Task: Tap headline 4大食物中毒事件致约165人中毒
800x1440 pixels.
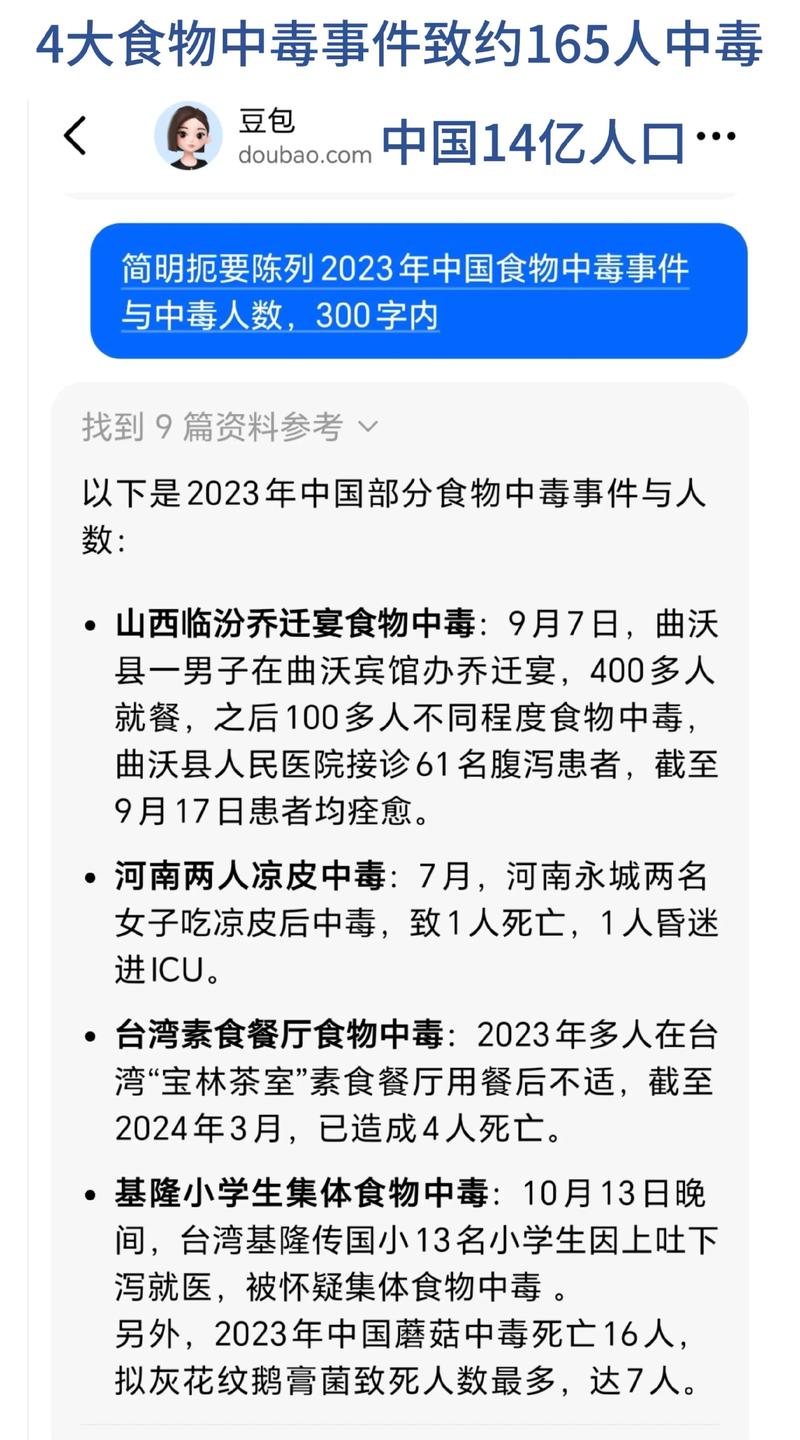Action: tap(400, 44)
